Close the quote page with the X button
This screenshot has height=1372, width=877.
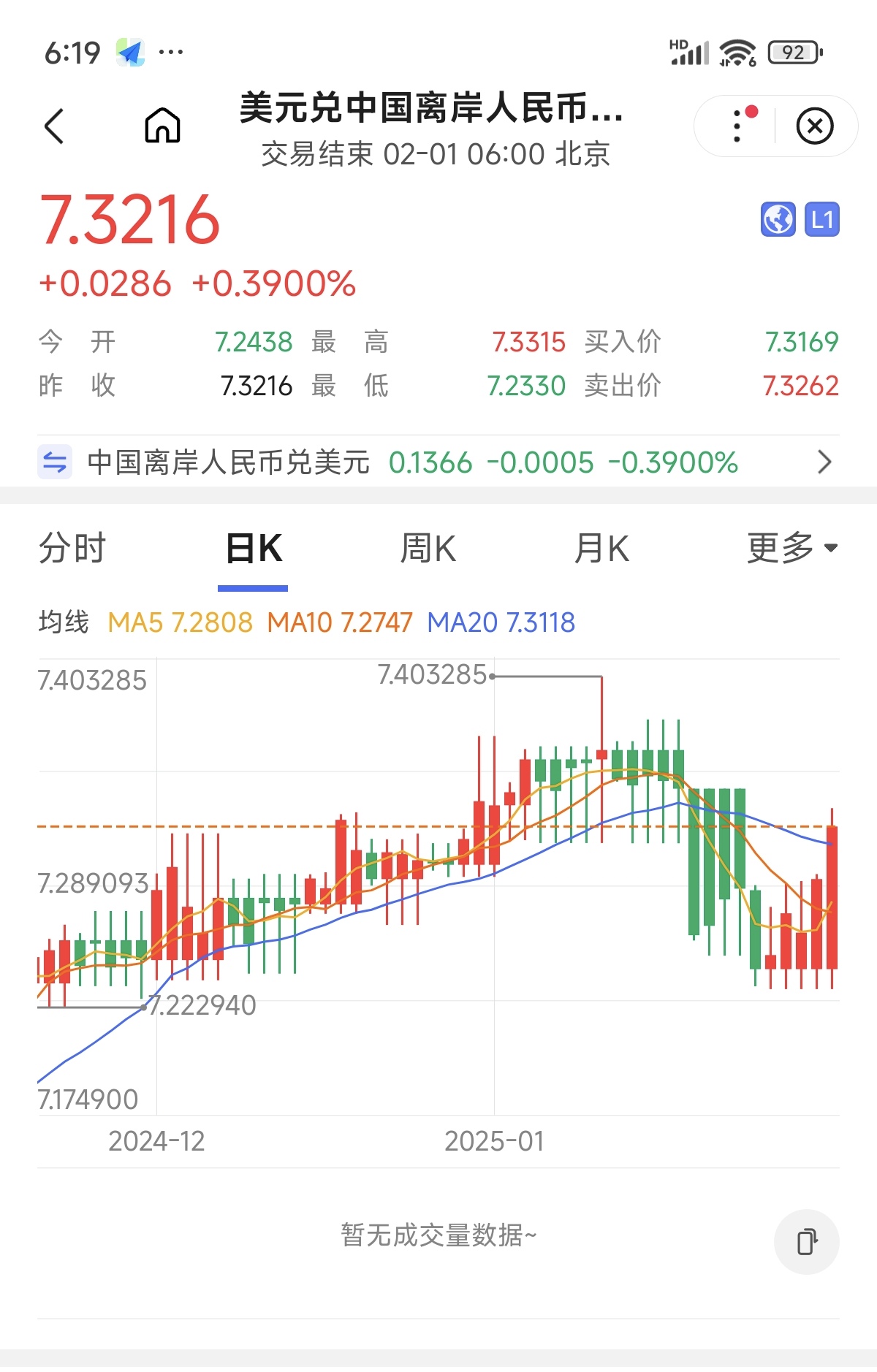[816, 125]
